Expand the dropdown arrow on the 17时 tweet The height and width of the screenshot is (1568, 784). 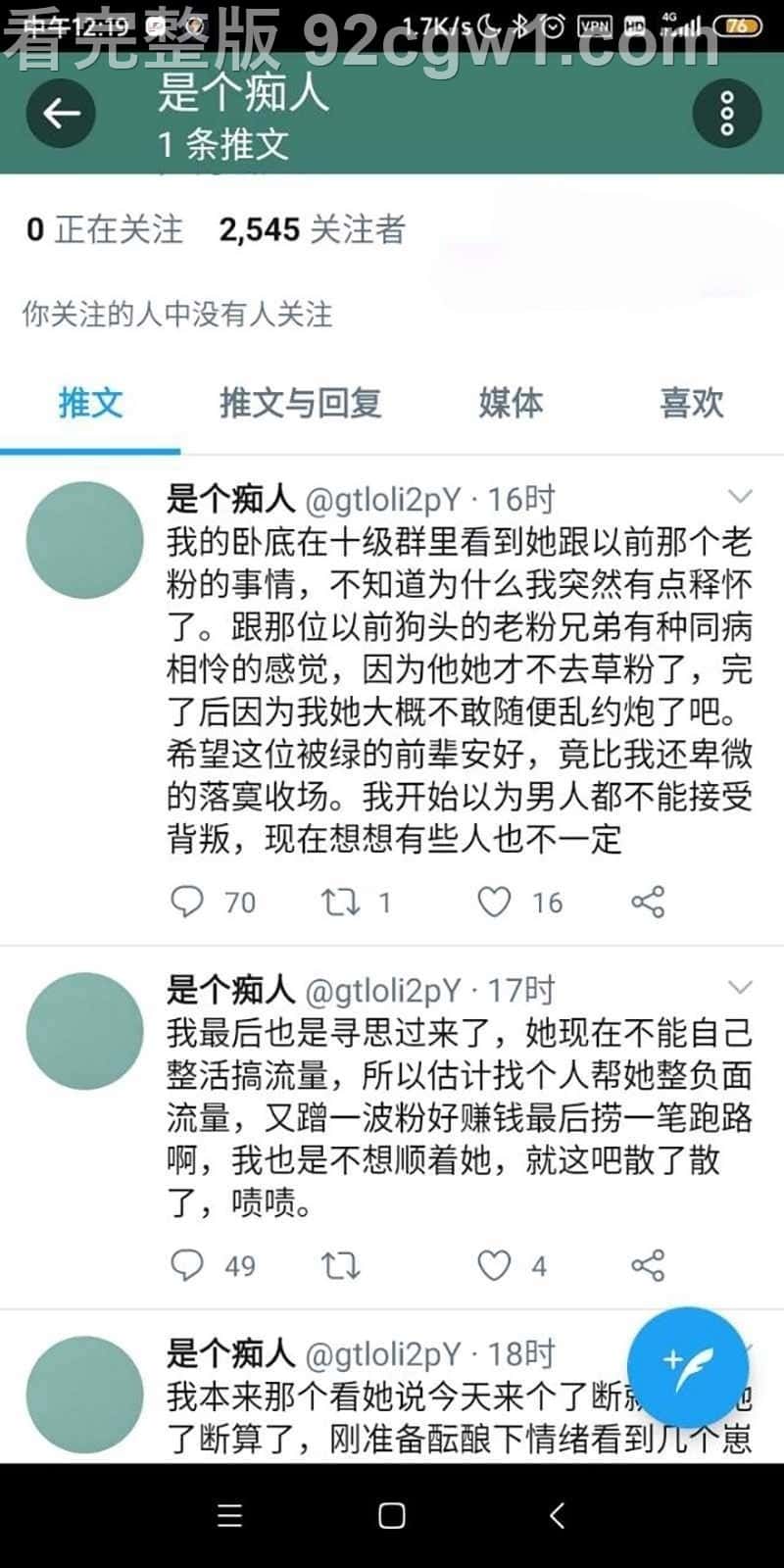pyautogui.click(x=740, y=987)
